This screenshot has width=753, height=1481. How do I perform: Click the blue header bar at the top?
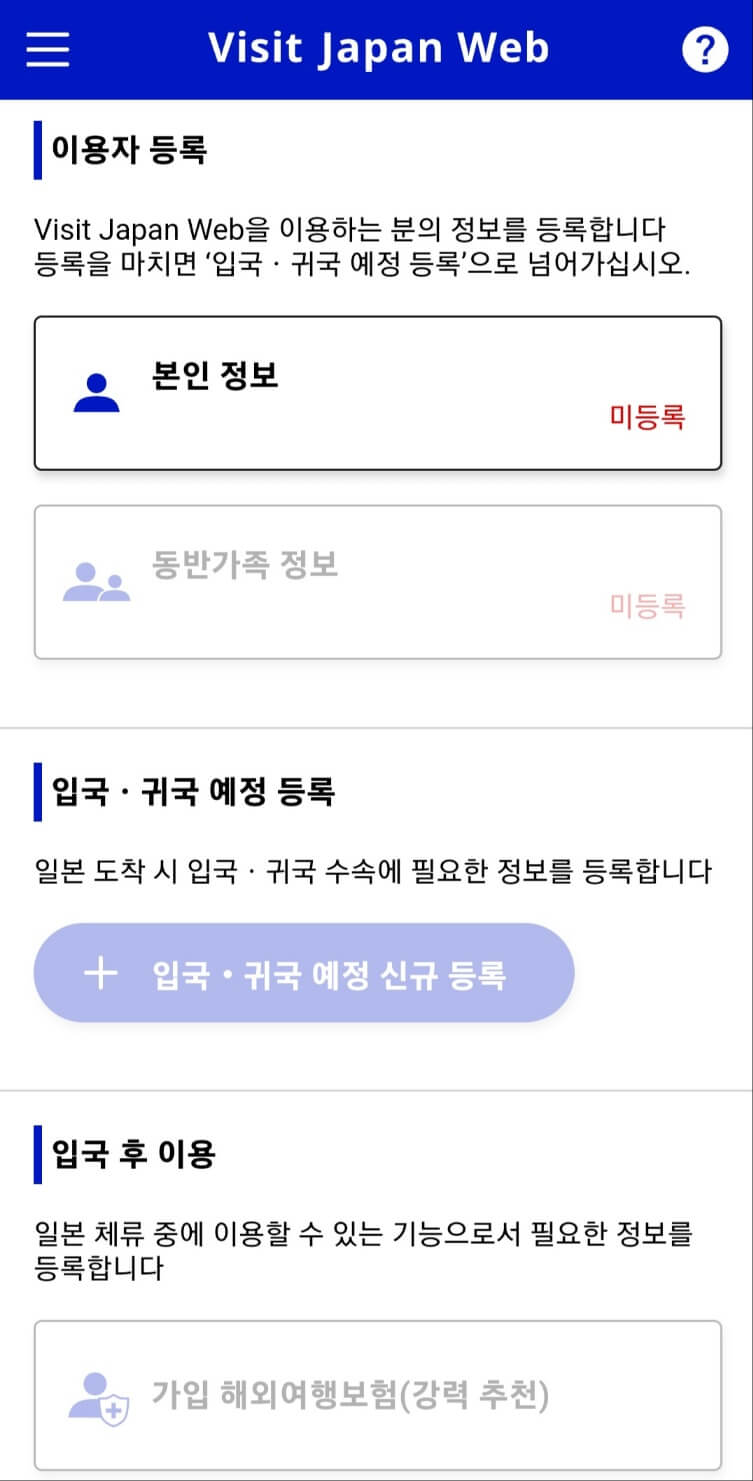(x=376, y=49)
